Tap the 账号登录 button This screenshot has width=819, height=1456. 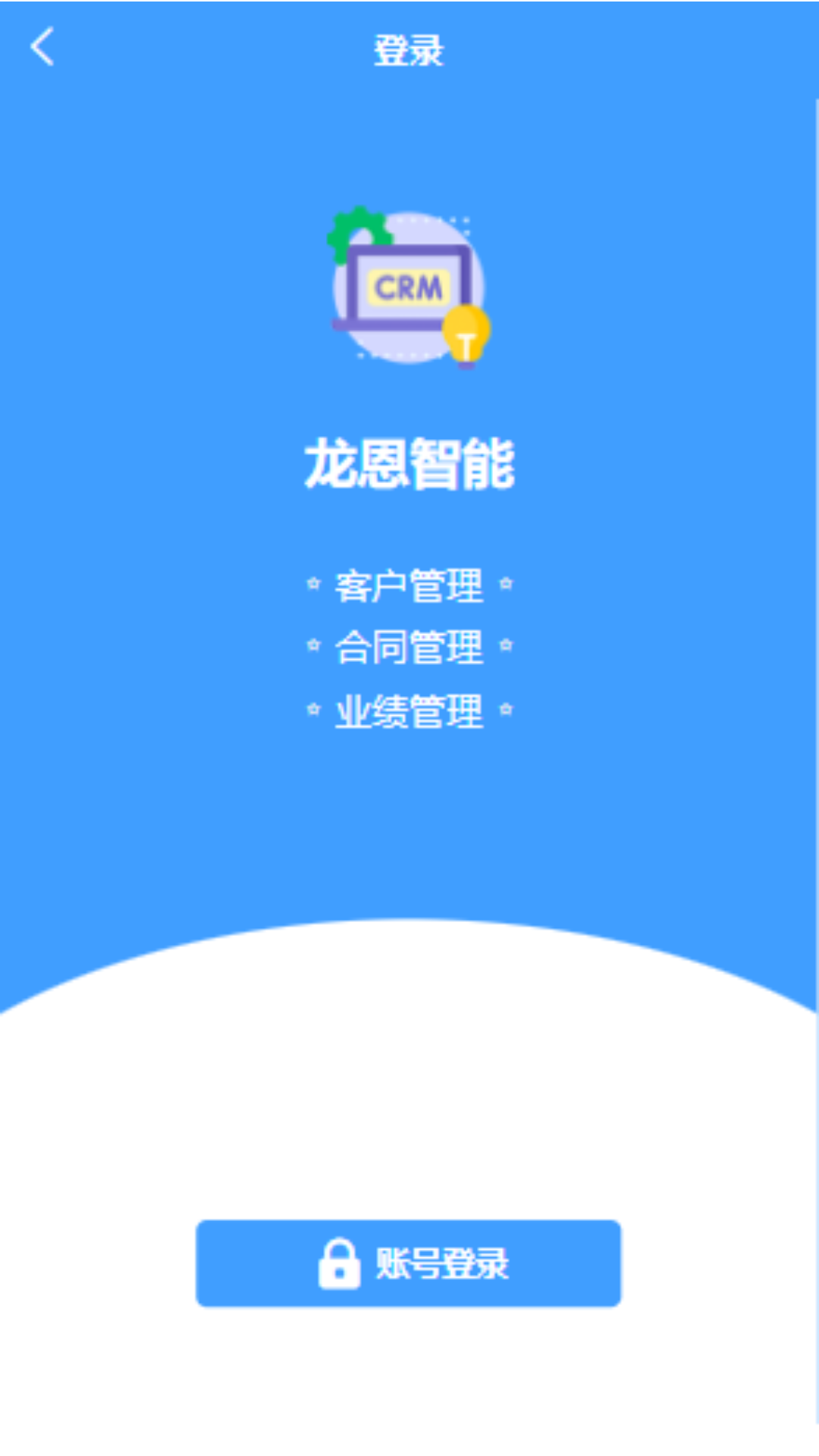click(x=408, y=1263)
